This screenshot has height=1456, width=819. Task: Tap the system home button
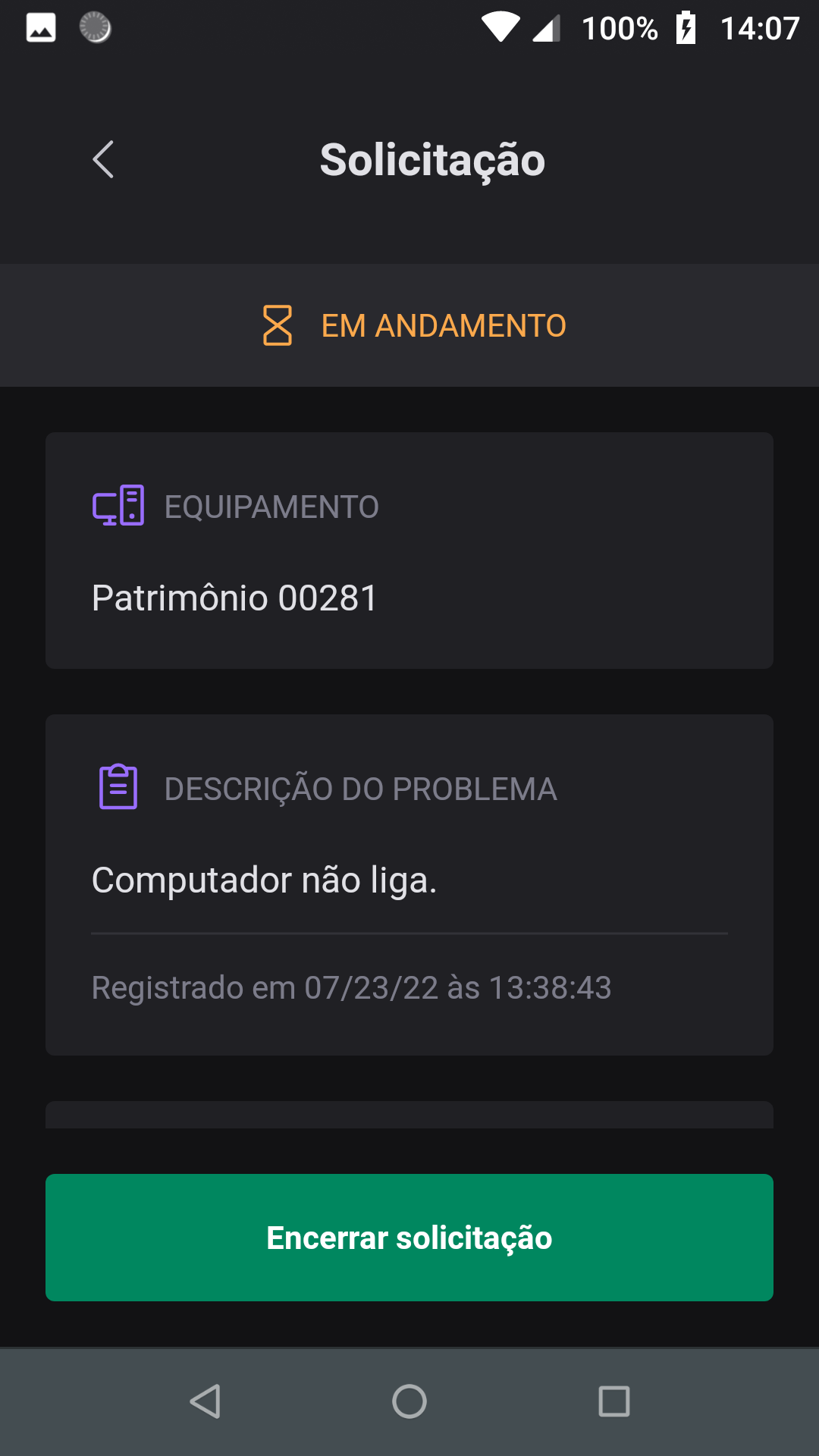coord(409,1401)
